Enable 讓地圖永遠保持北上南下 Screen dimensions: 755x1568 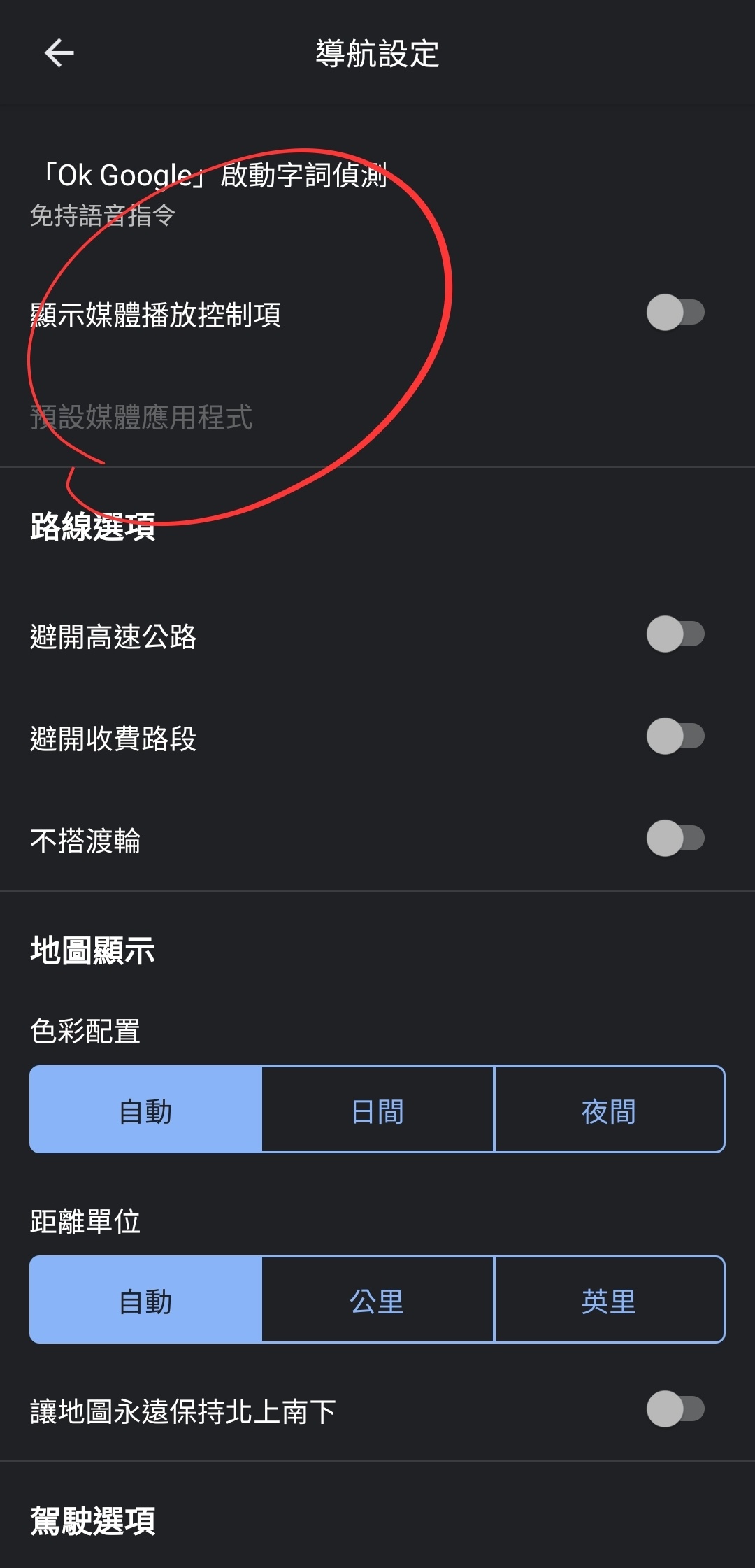click(x=675, y=1409)
